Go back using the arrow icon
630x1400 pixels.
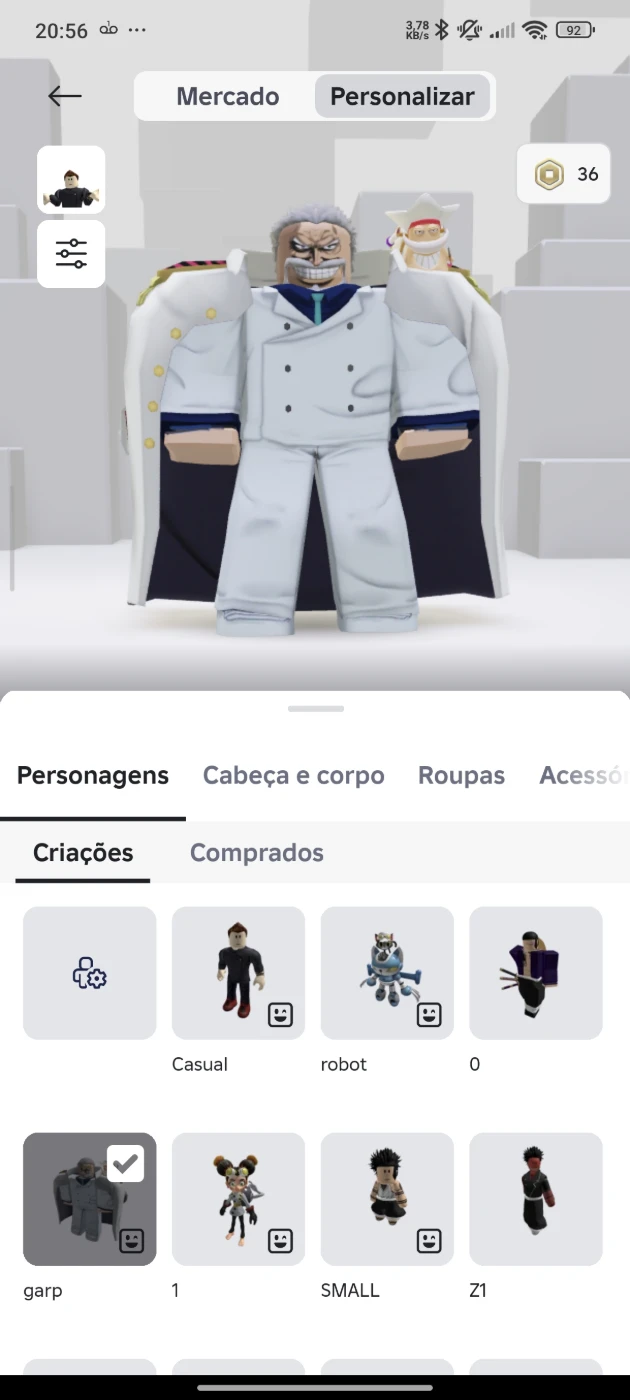pos(65,96)
